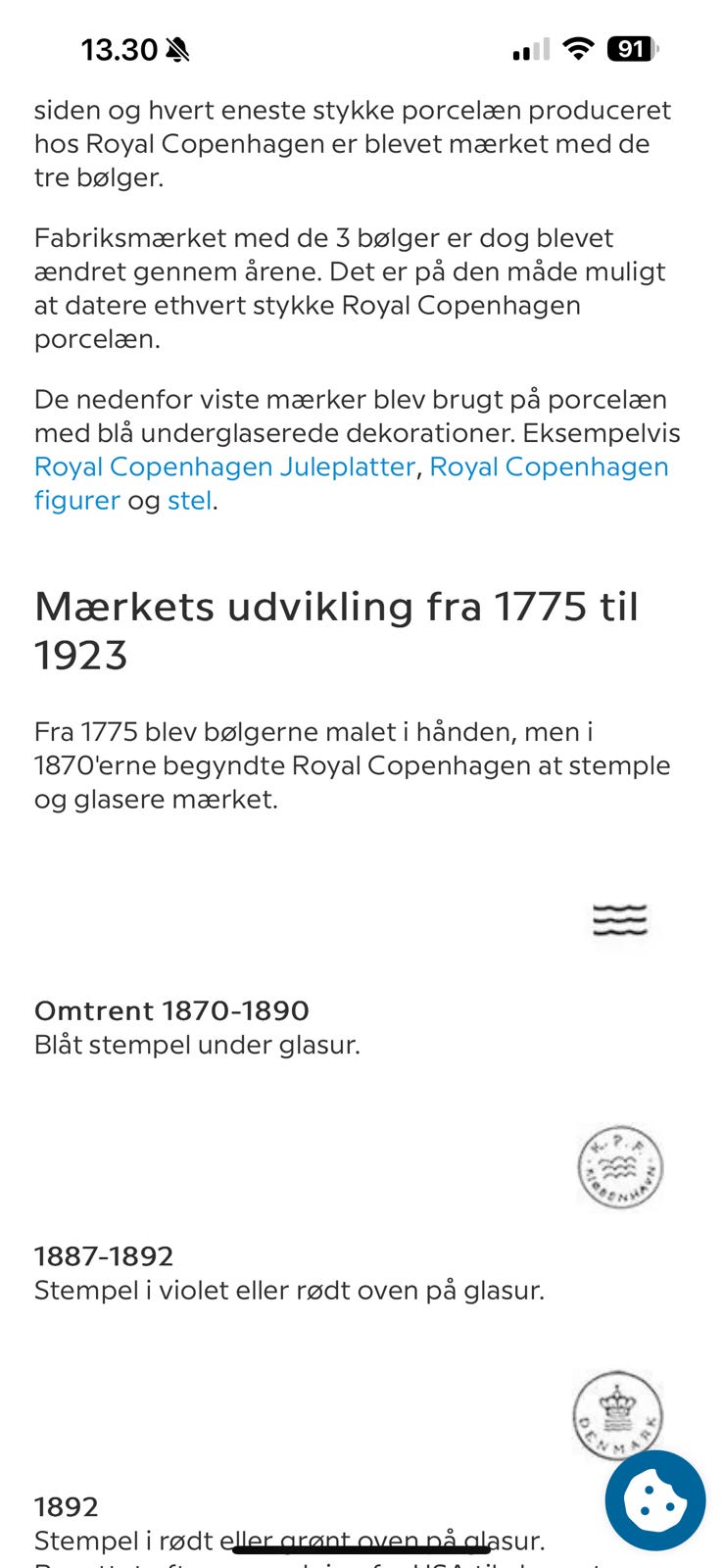
Task: Visit the stel link
Action: click(190, 501)
